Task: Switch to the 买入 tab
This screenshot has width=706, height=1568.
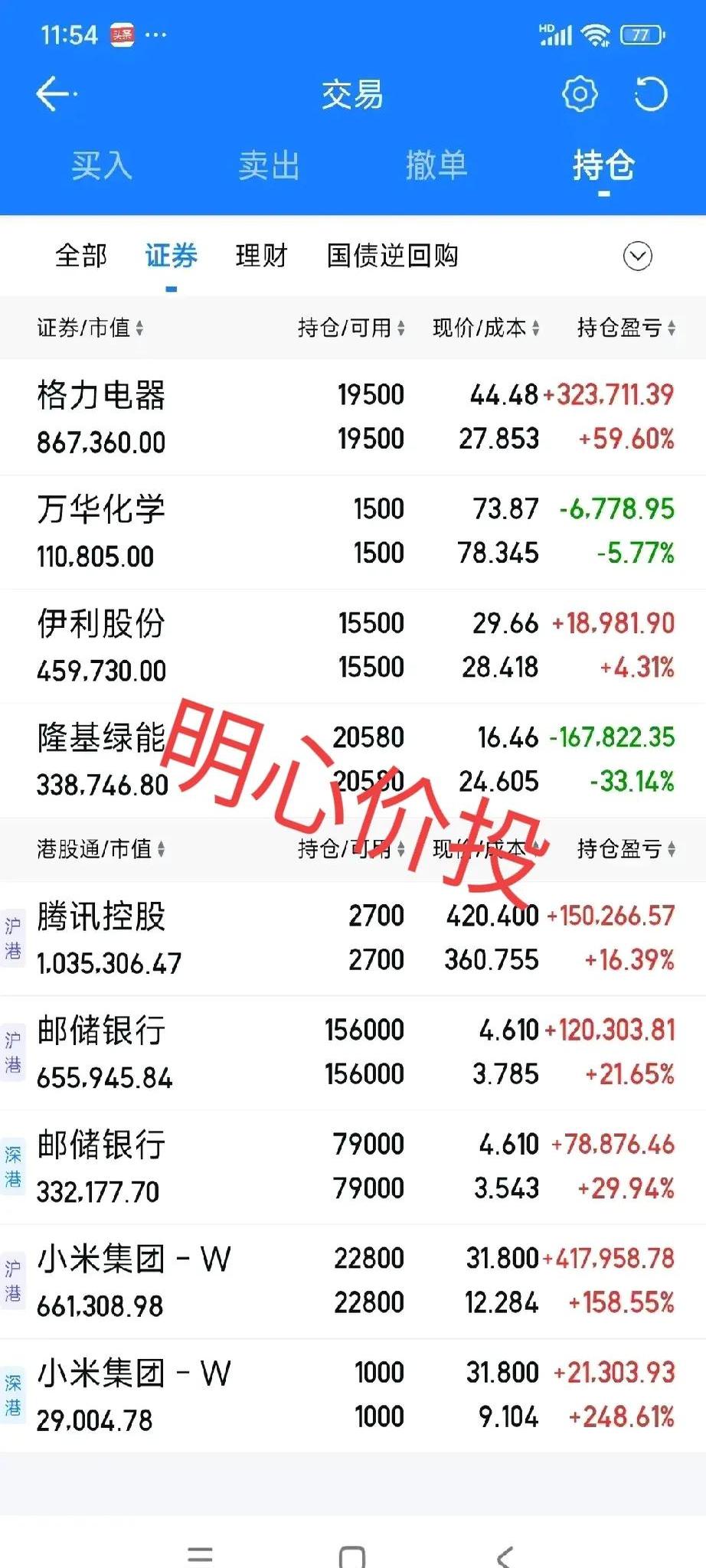Action: click(102, 165)
